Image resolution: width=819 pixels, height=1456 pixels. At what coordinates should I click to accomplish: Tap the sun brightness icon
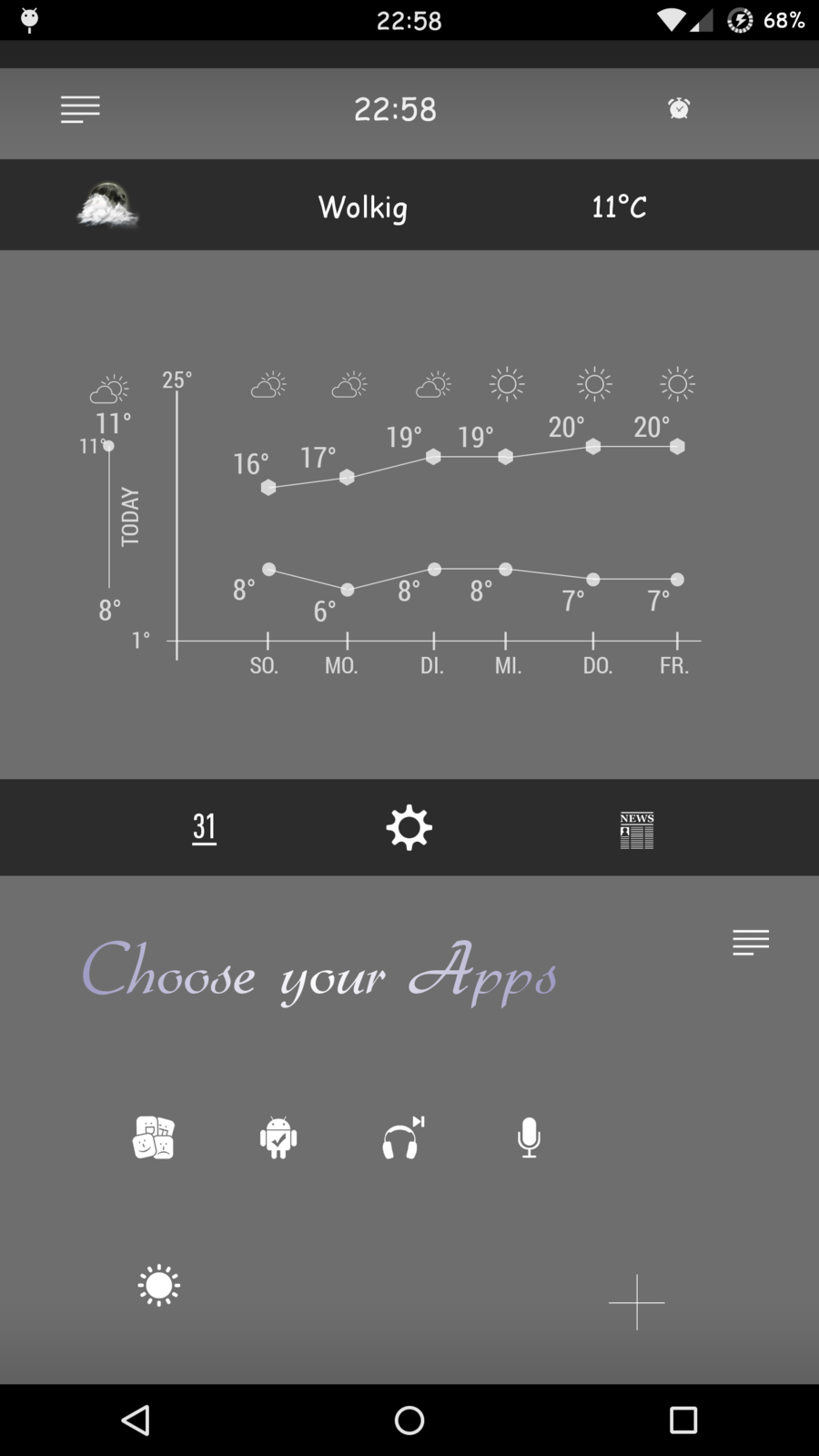[x=159, y=1286]
